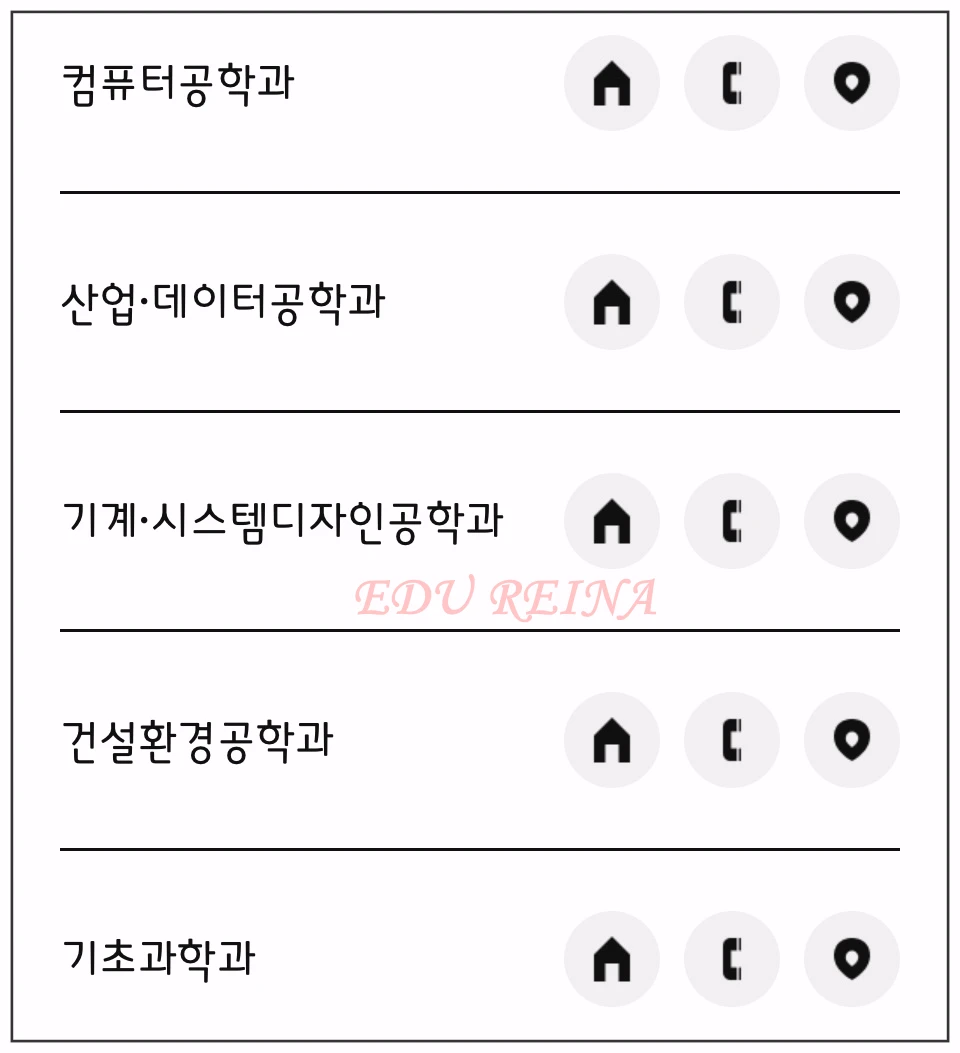
Task: Click the phone icon for 건설환경공학과
Action: coord(731,739)
